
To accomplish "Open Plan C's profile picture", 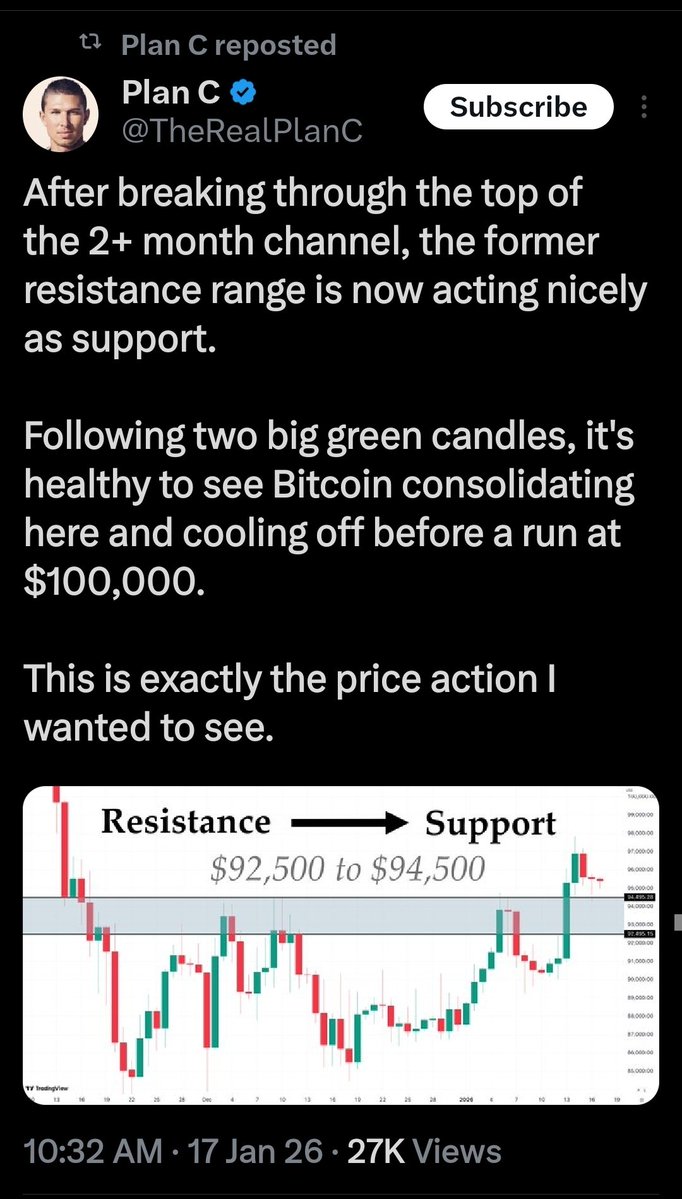I will coord(60,112).
